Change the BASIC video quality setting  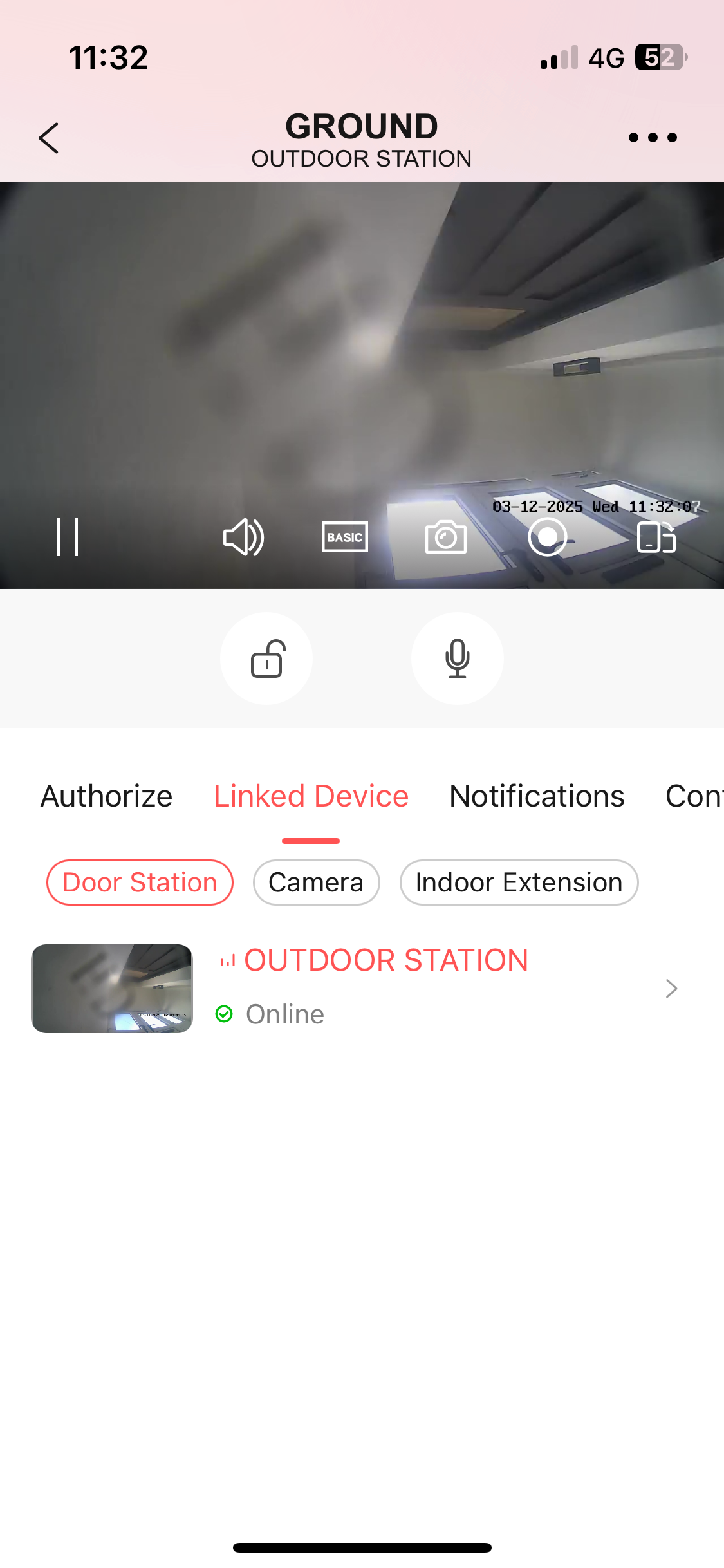point(345,537)
